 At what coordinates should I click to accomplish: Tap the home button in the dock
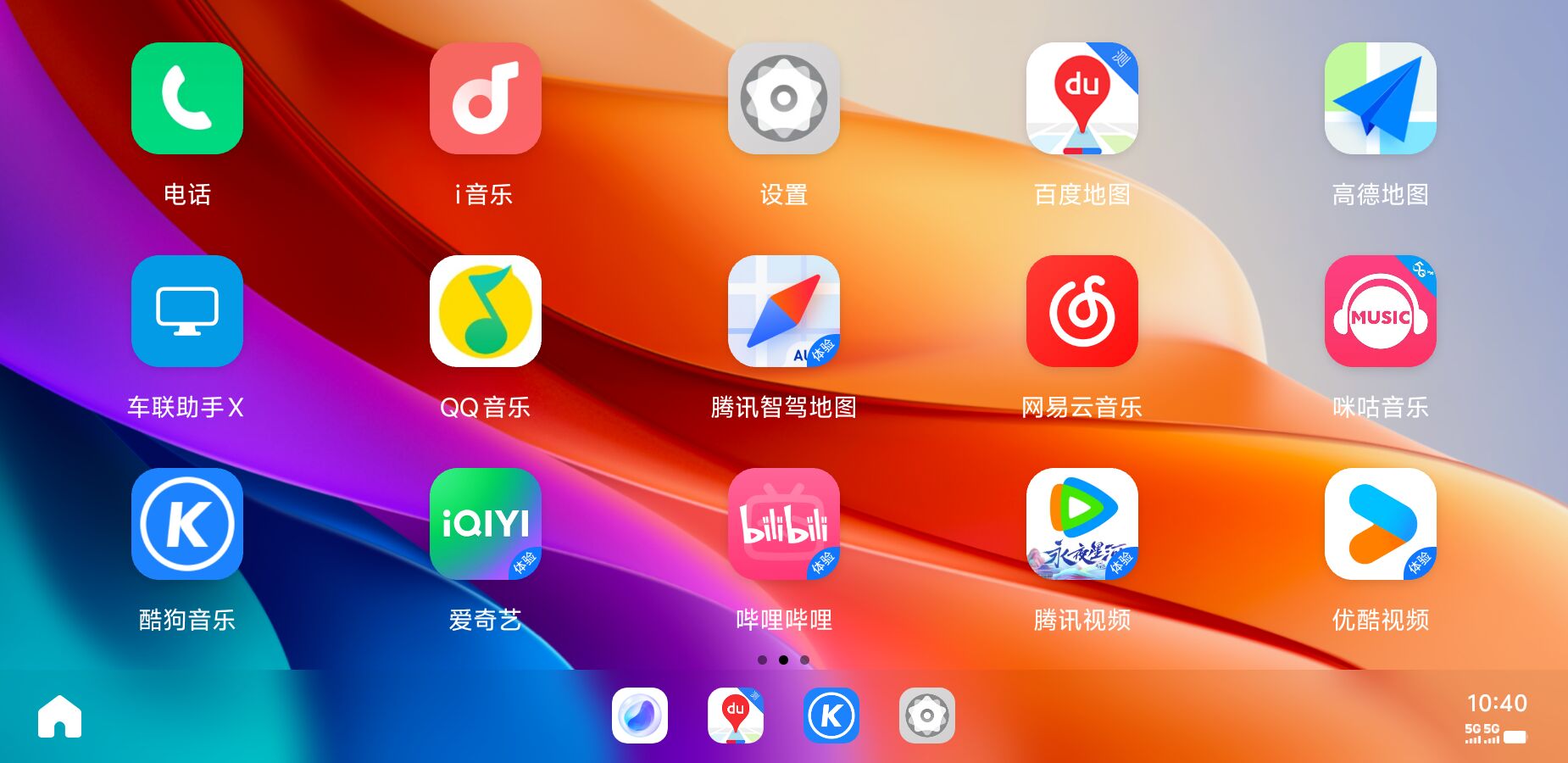(59, 716)
